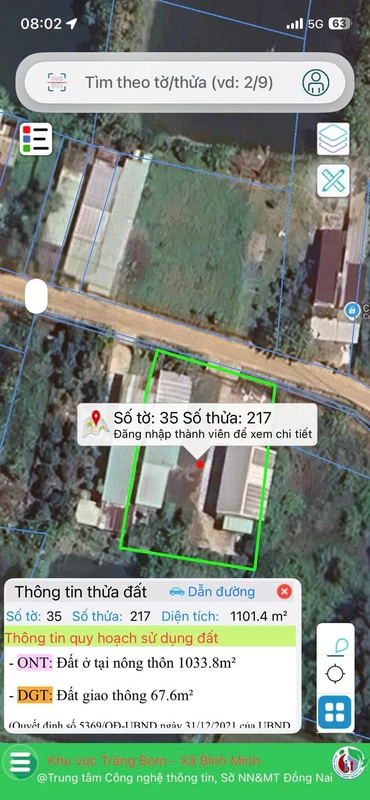The width and height of the screenshot is (370, 800).
Task: Open the user account profile icon
Action: tap(315, 82)
